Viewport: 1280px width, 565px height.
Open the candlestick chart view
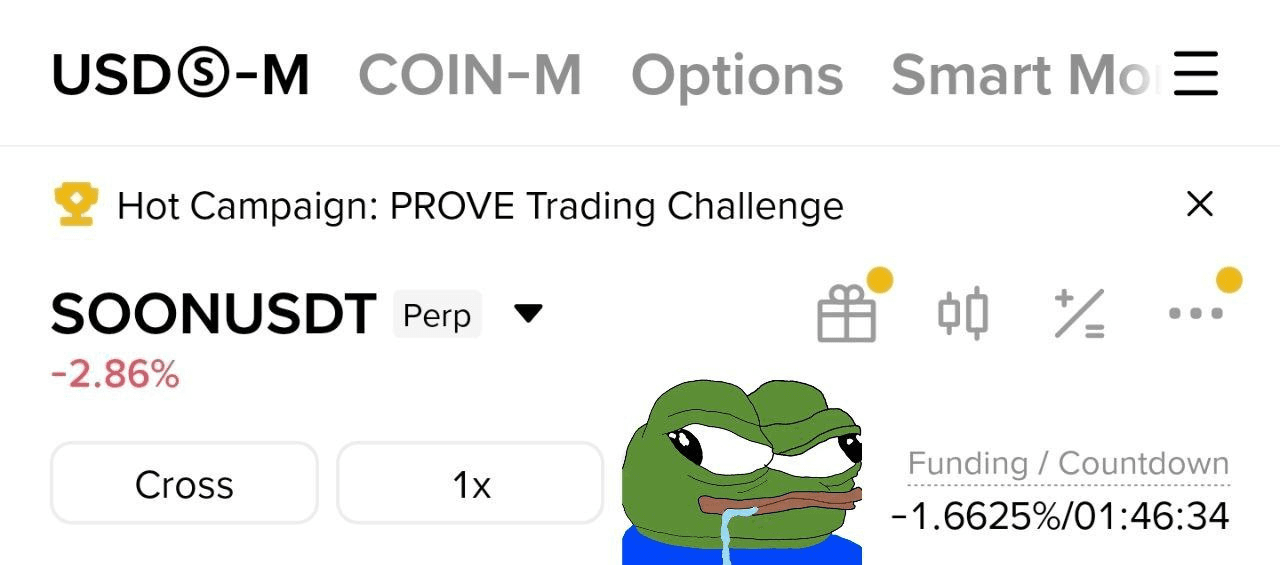pyautogui.click(x=963, y=314)
